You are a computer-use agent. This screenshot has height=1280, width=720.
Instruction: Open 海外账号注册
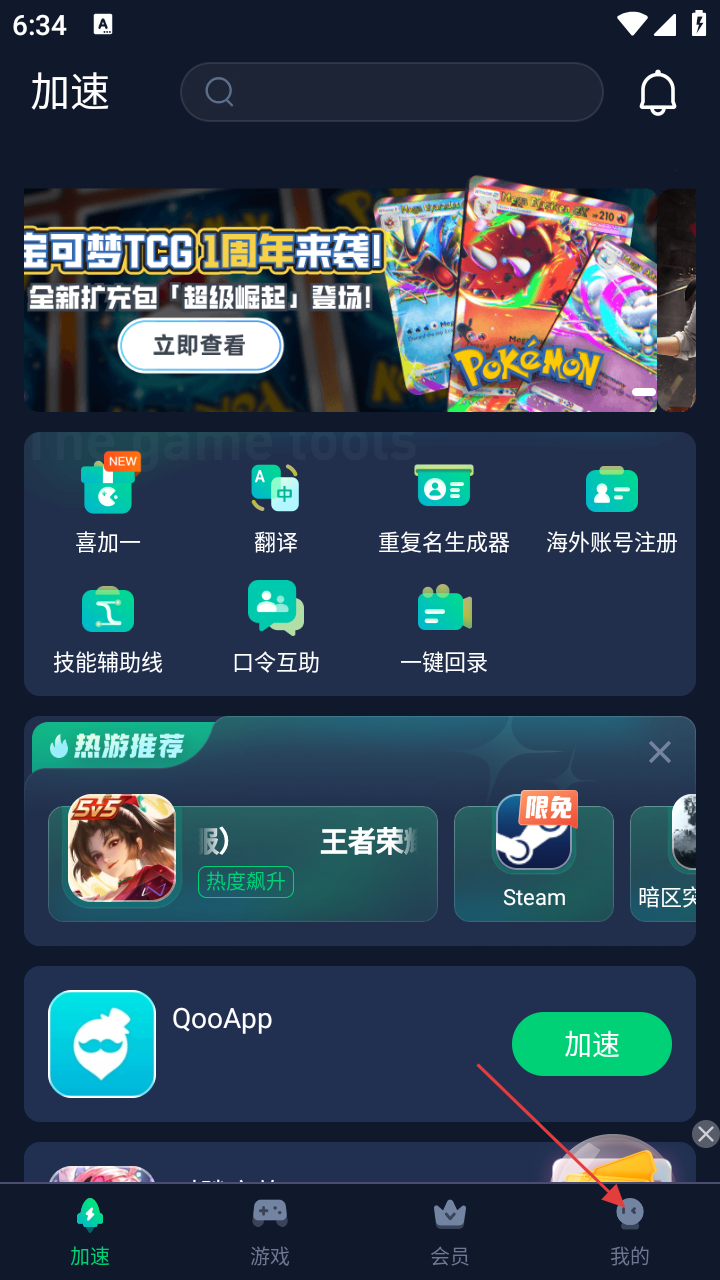click(x=612, y=507)
